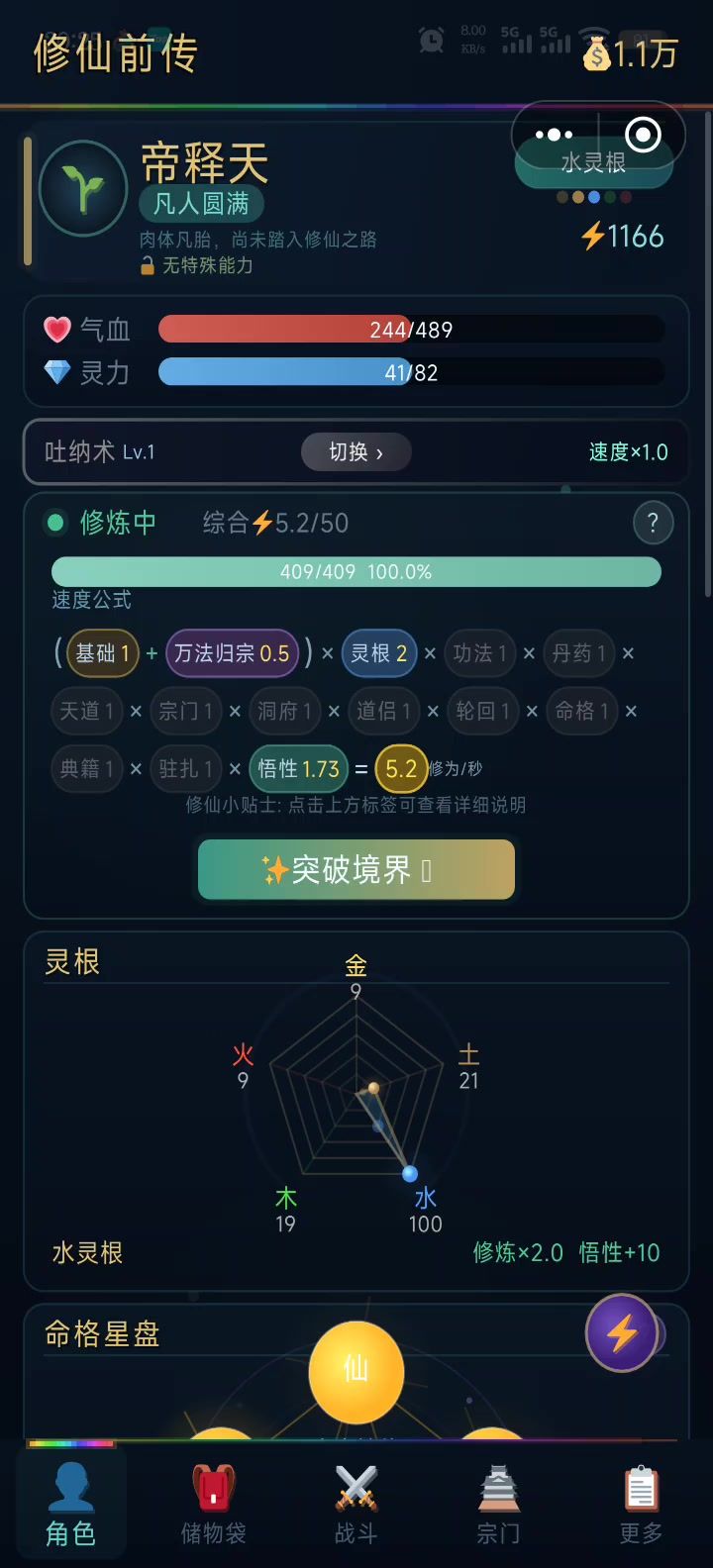This screenshot has height=1568, width=713.
Task: Select the 角色 tab
Action: 71,1505
